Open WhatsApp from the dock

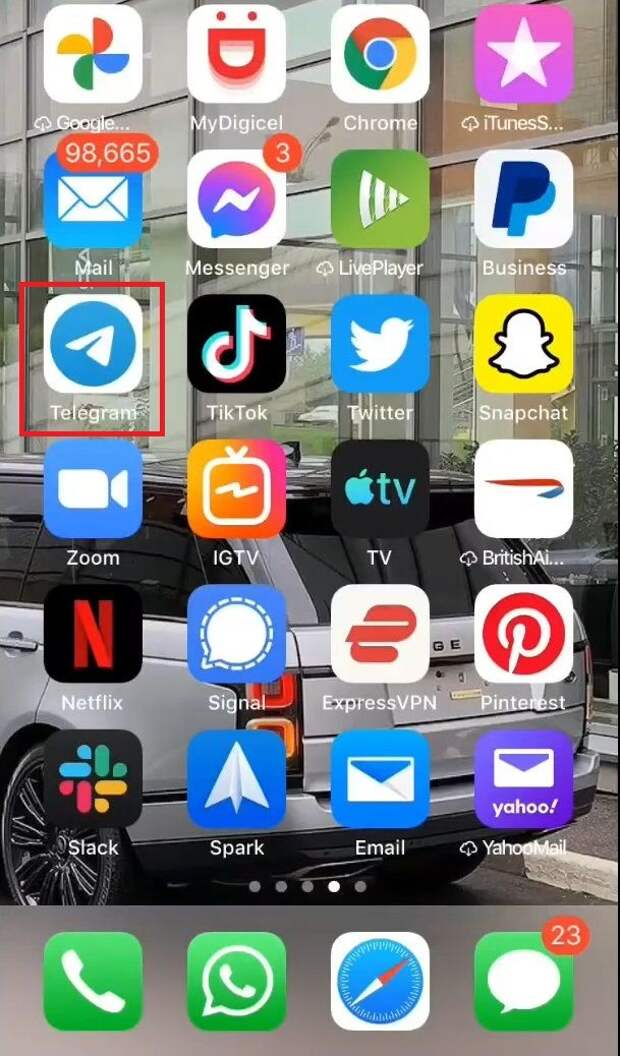pyautogui.click(x=236, y=981)
